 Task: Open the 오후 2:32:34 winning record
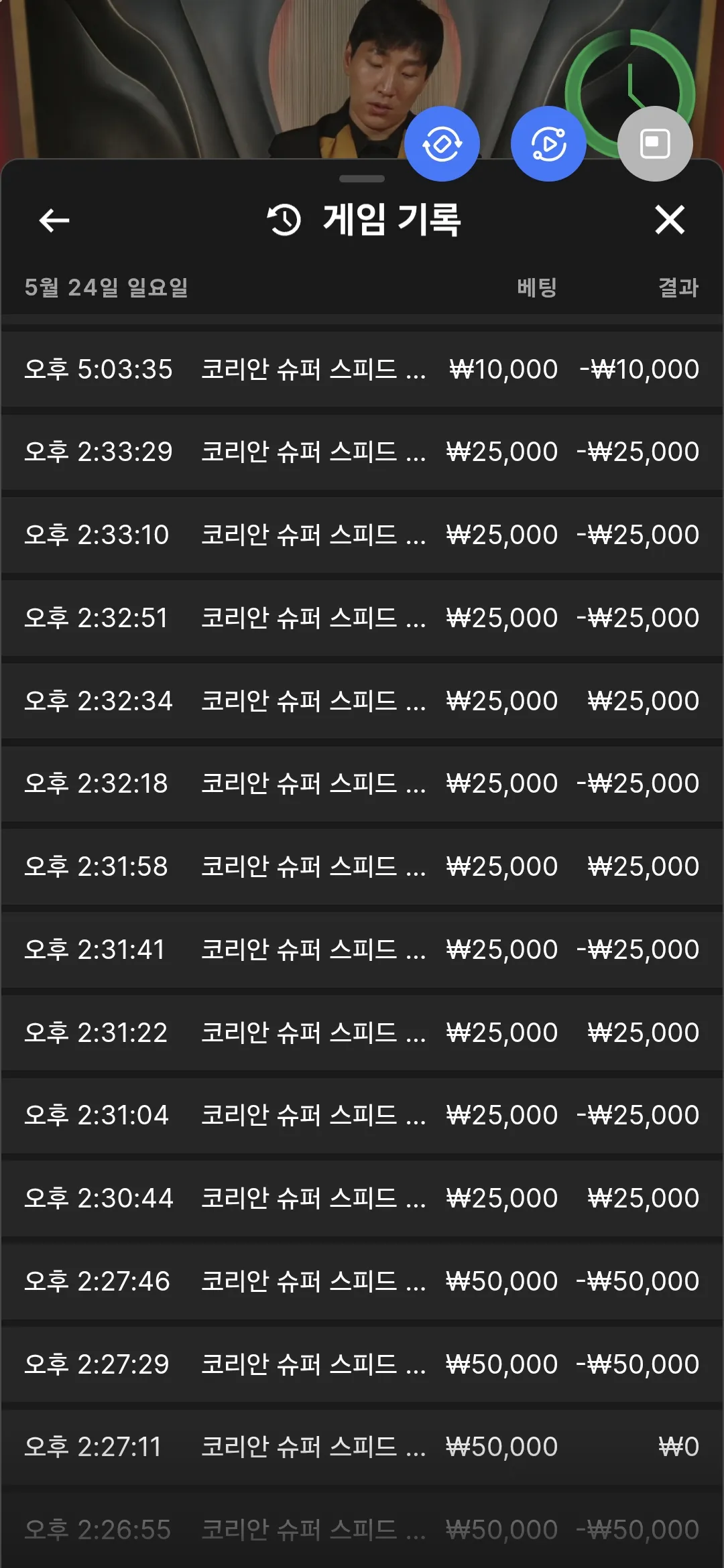pos(362,701)
